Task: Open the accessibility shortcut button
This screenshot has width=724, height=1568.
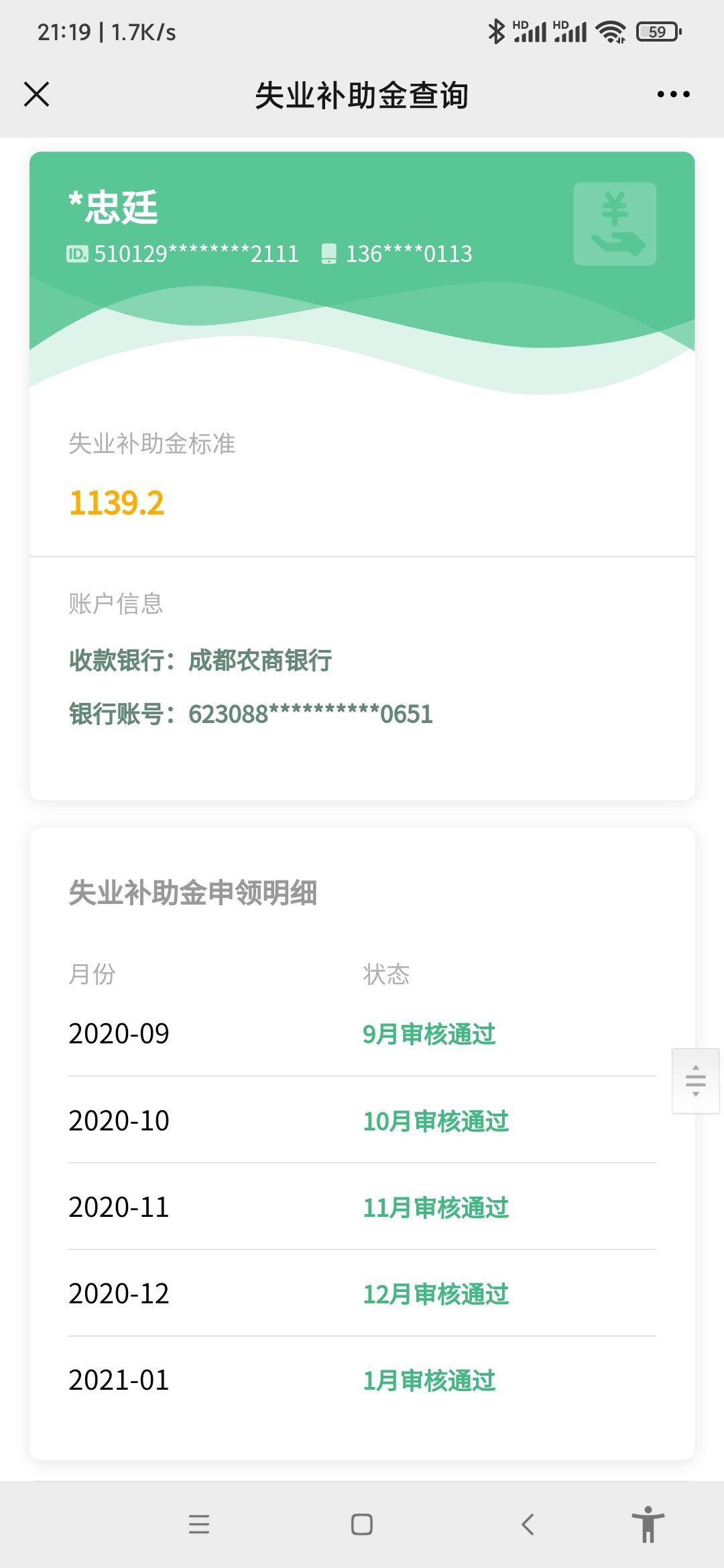Action: [x=648, y=1524]
